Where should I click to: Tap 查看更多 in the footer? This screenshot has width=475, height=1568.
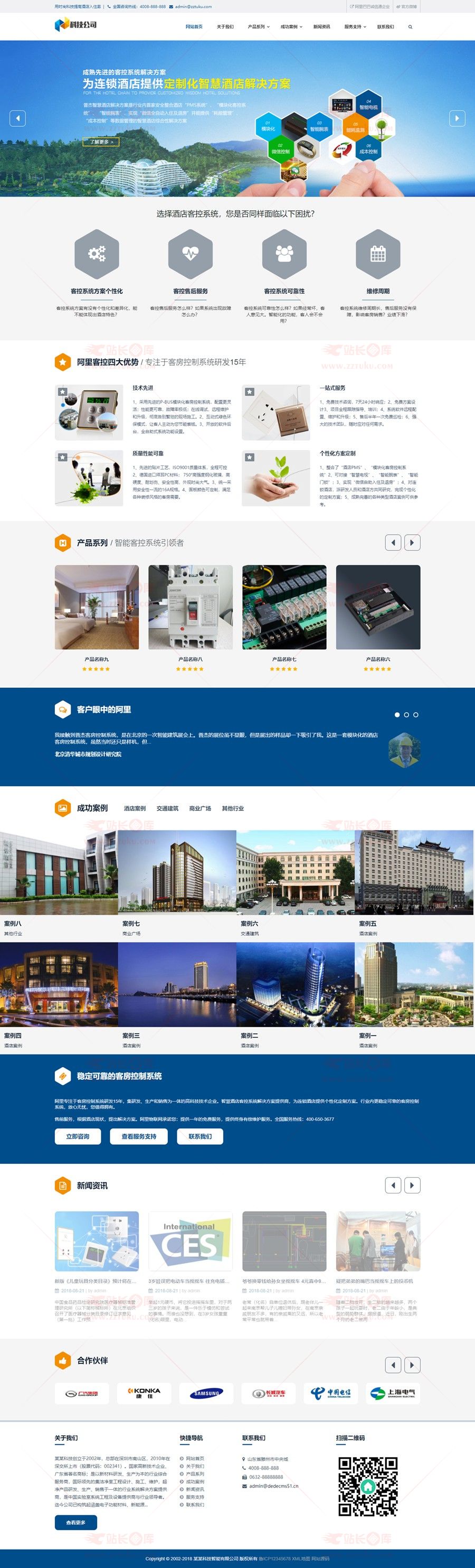click(76, 1523)
